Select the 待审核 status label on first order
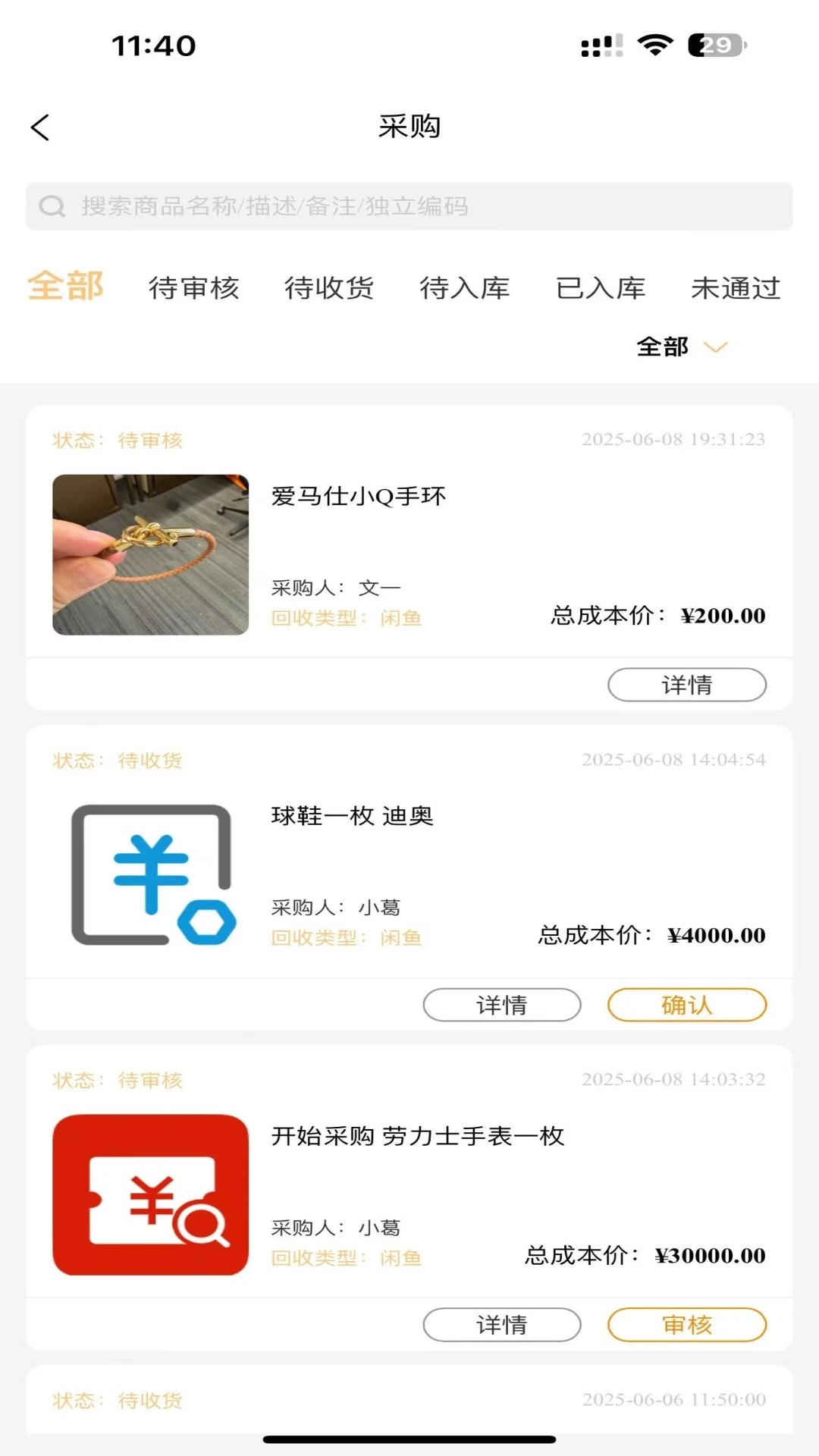The width and height of the screenshot is (819, 1456). pos(149,440)
